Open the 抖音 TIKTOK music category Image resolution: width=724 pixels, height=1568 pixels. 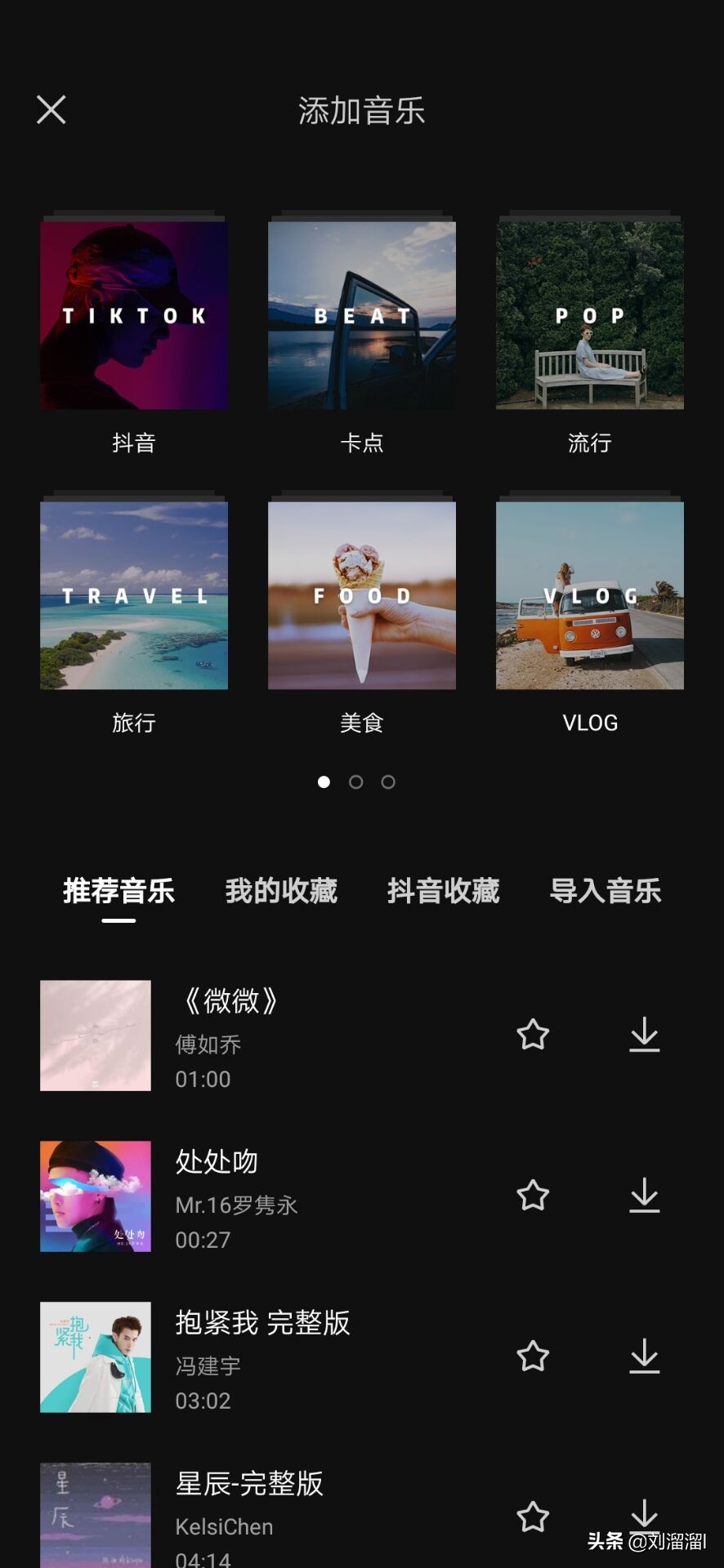tap(134, 316)
